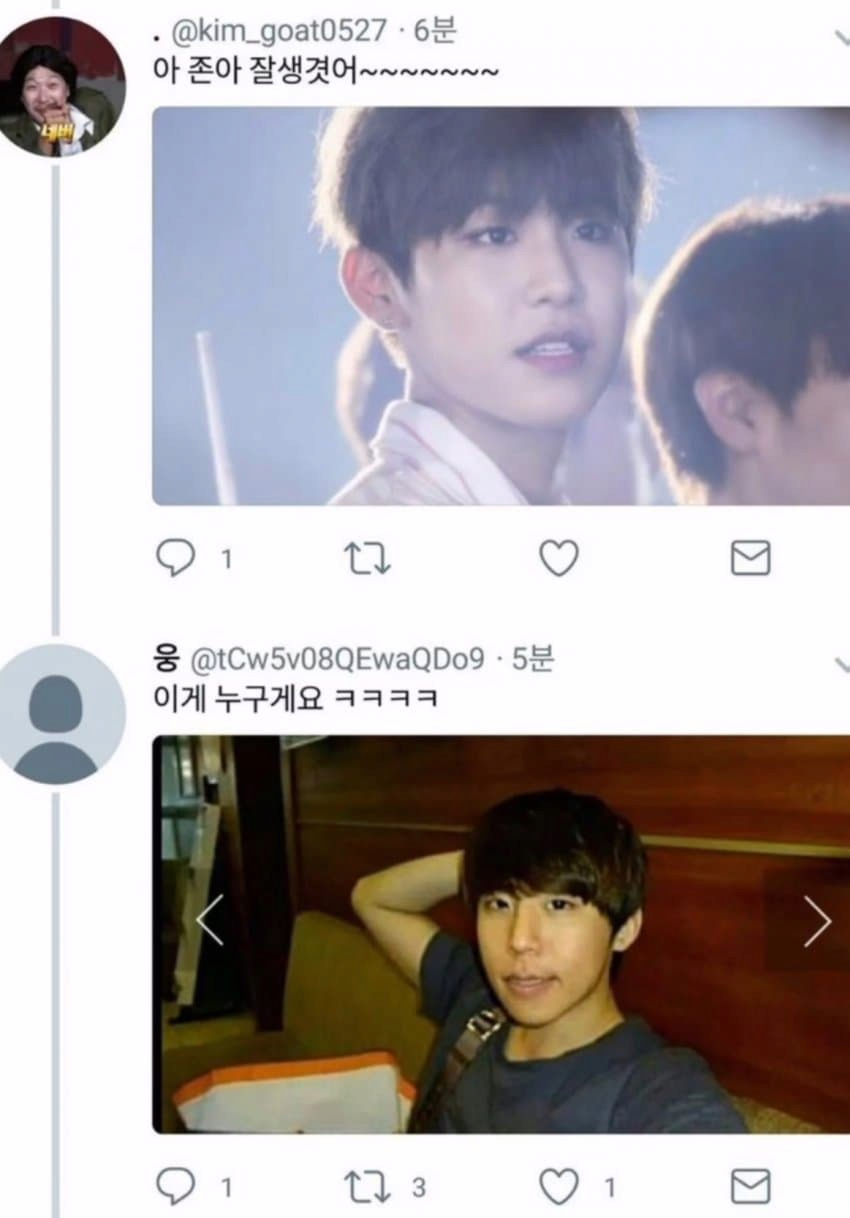Retweet 웅's tweet with 3 retweets
850x1218 pixels.
[x=367, y=1187]
